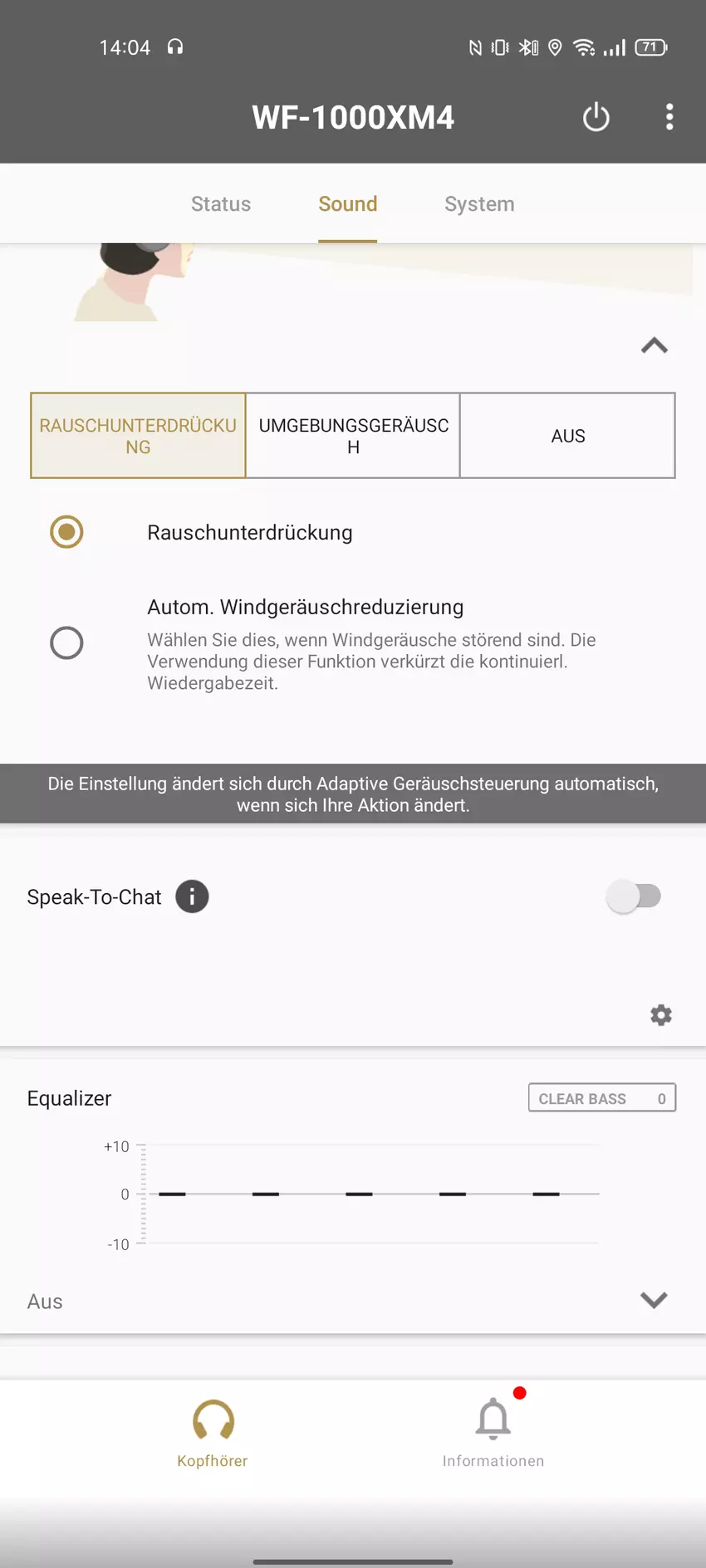The image size is (706, 1568).
Task: Expand the Equalizer preset dropdown
Action: point(654,1300)
